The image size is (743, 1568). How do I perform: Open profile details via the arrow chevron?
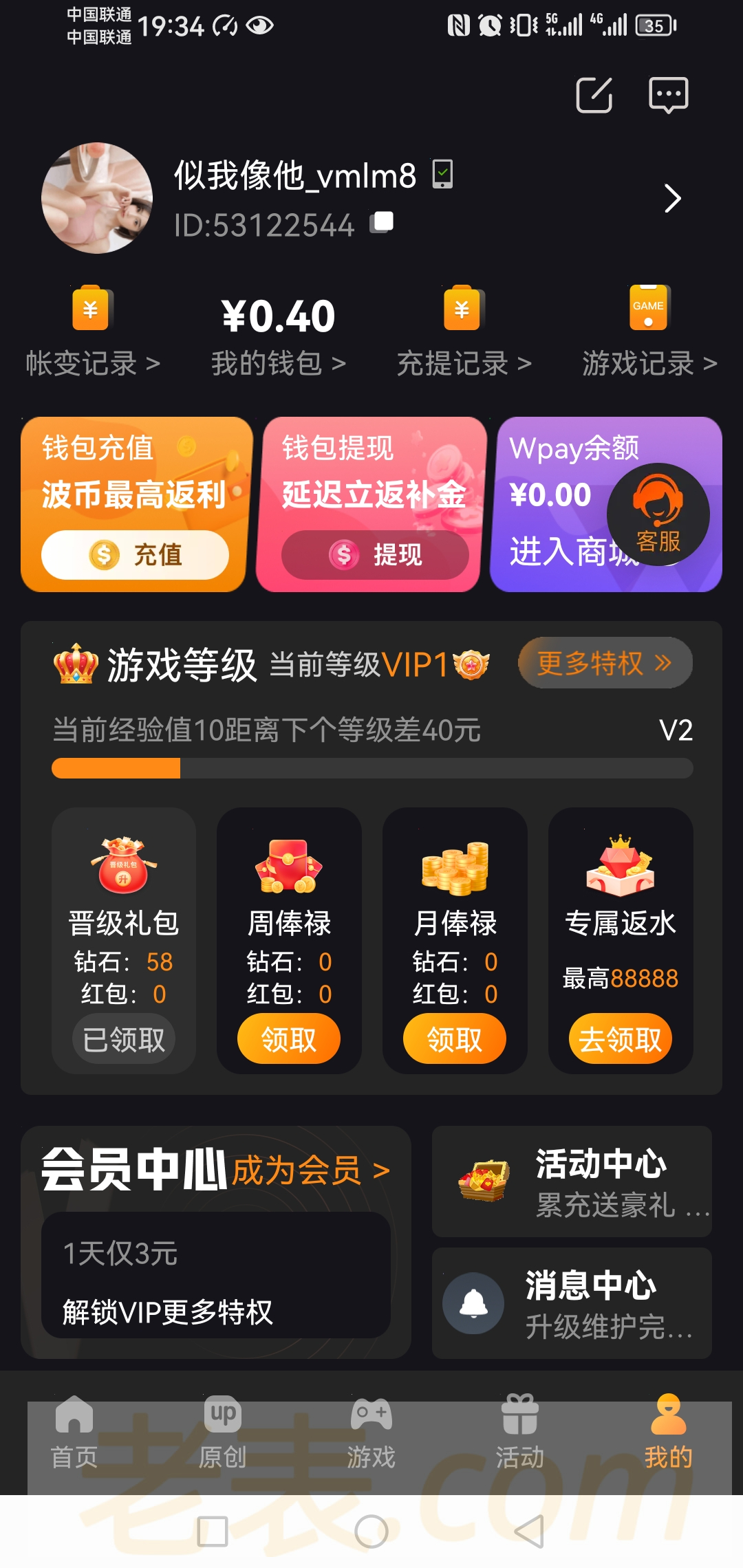[672, 199]
